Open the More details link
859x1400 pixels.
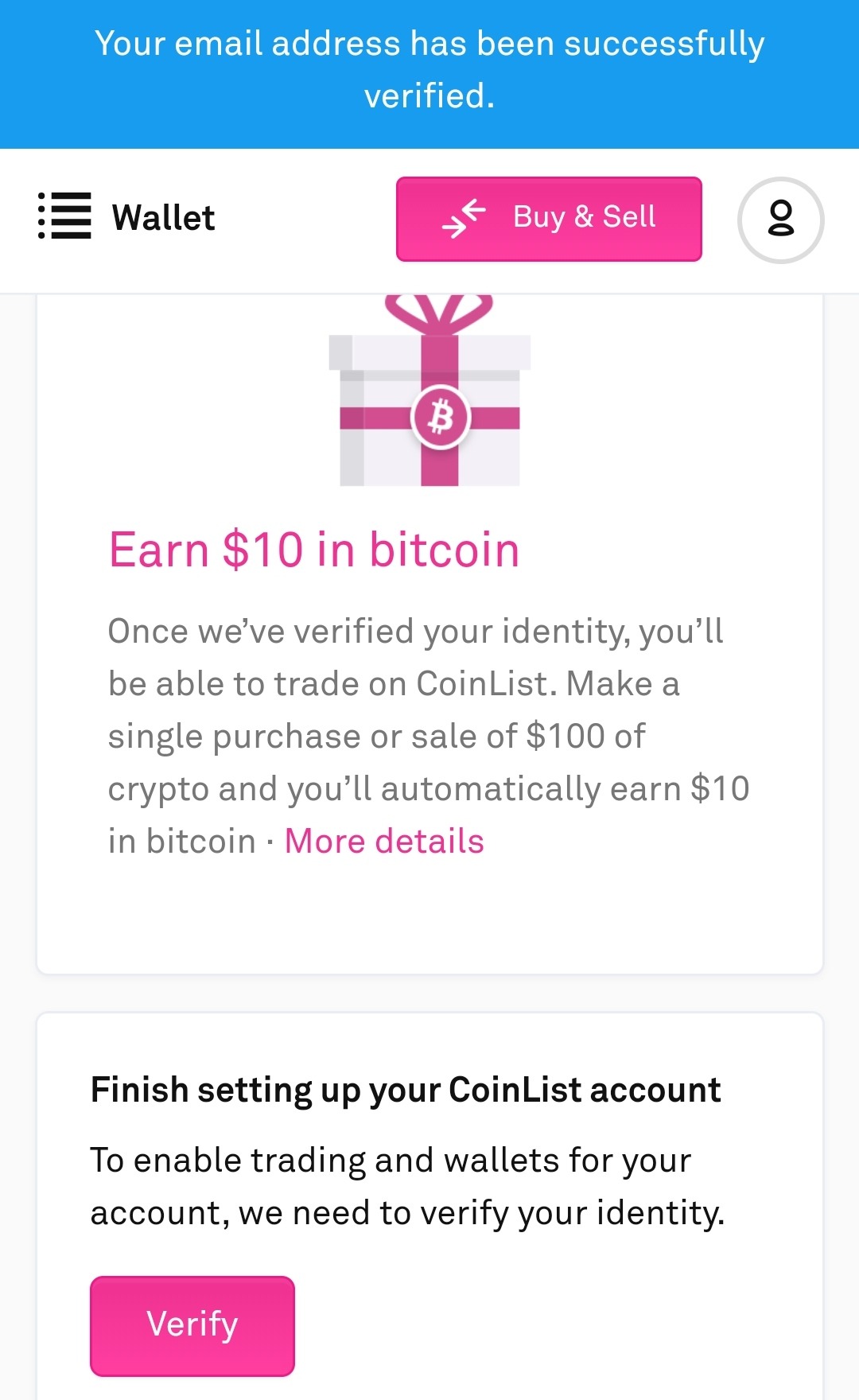(384, 841)
